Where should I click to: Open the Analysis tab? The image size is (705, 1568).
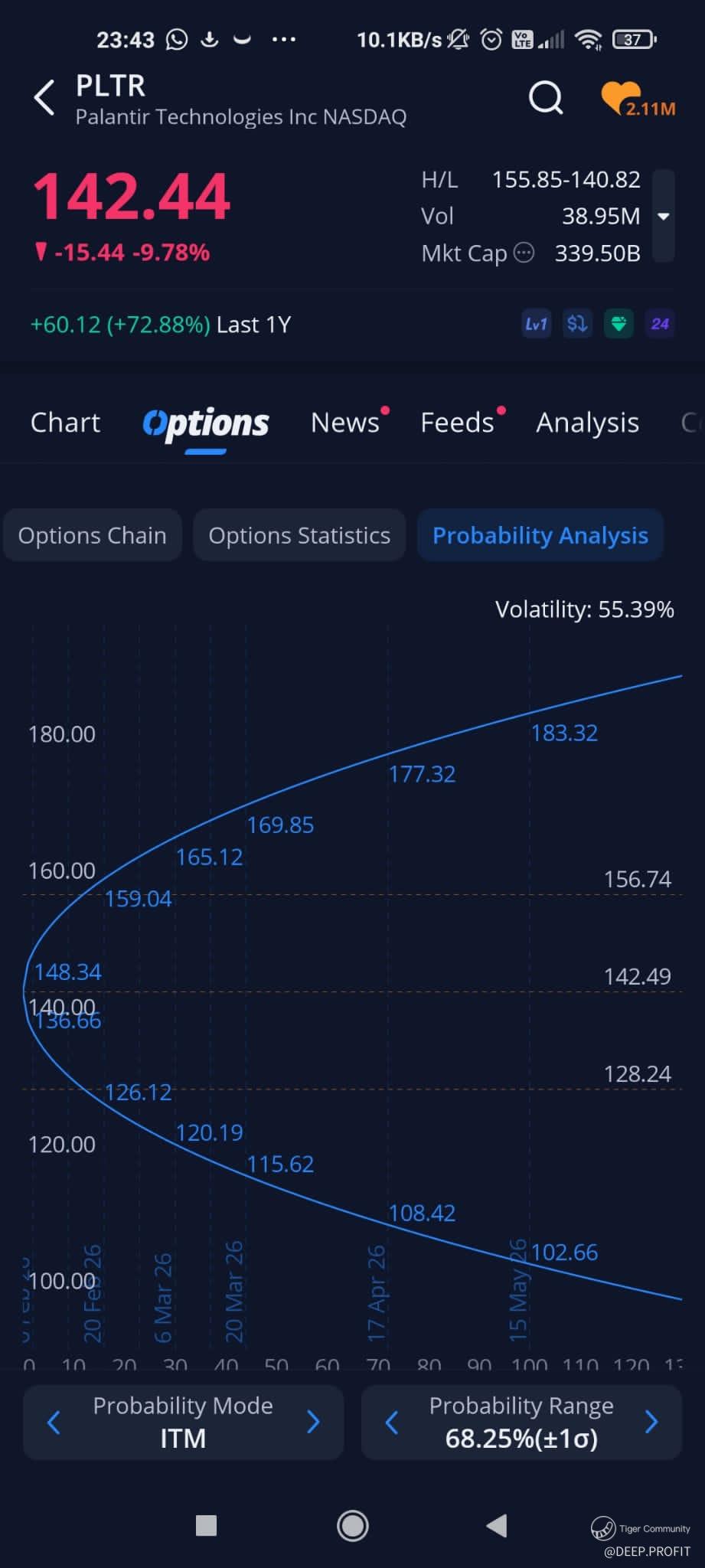click(587, 423)
